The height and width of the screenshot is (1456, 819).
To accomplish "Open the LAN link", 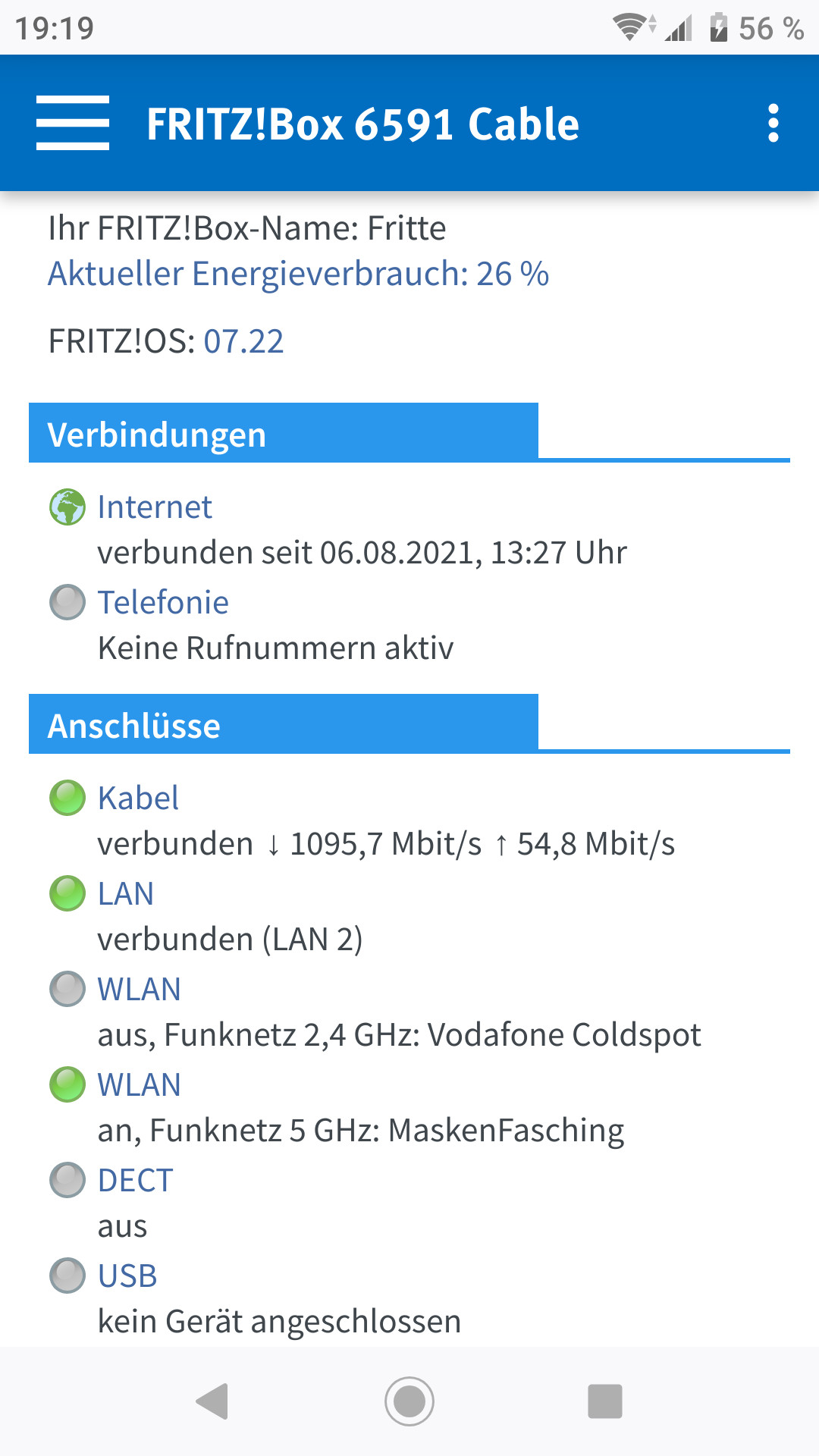I will point(126,893).
